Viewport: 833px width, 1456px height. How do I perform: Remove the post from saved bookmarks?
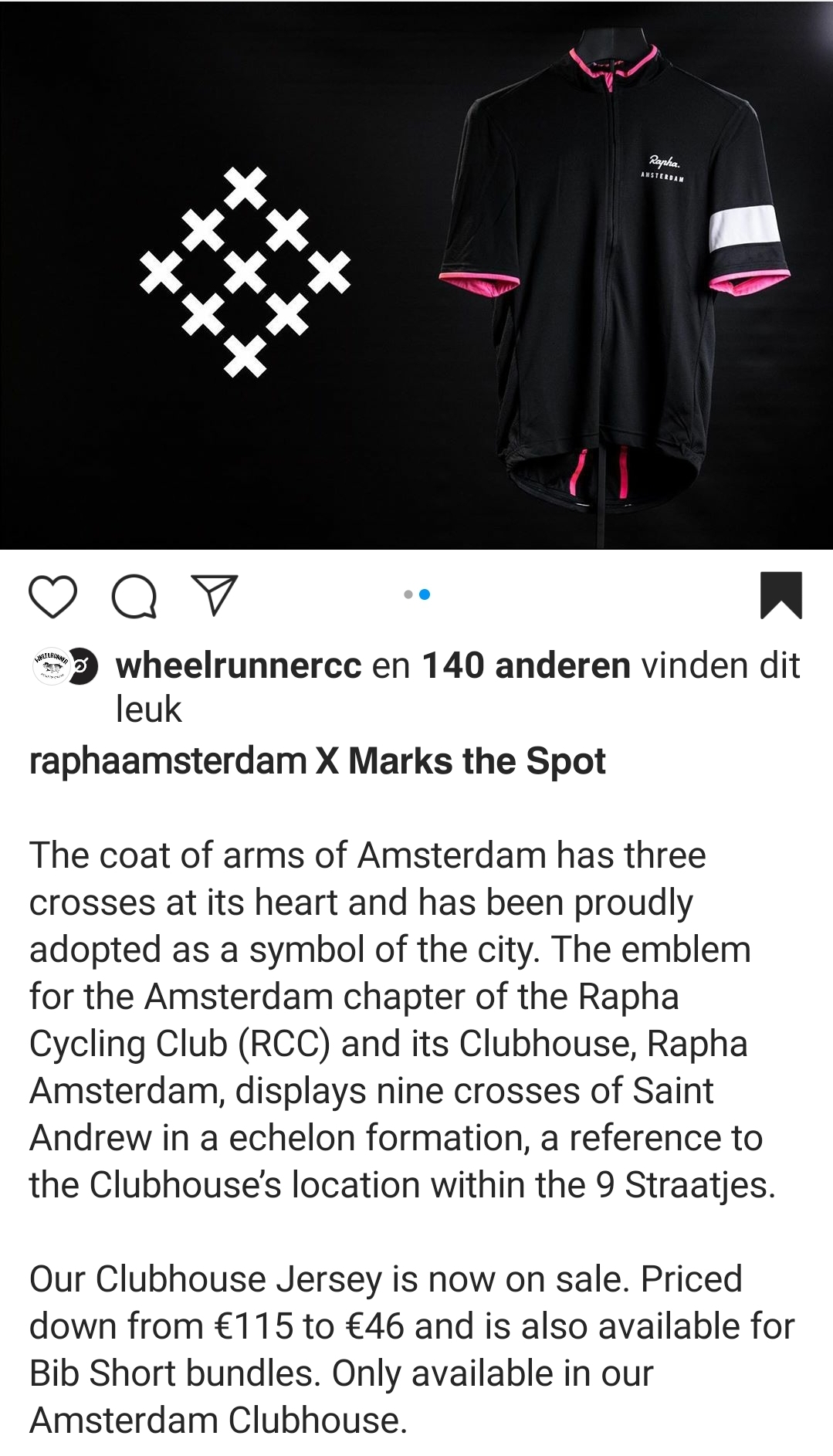click(x=781, y=595)
